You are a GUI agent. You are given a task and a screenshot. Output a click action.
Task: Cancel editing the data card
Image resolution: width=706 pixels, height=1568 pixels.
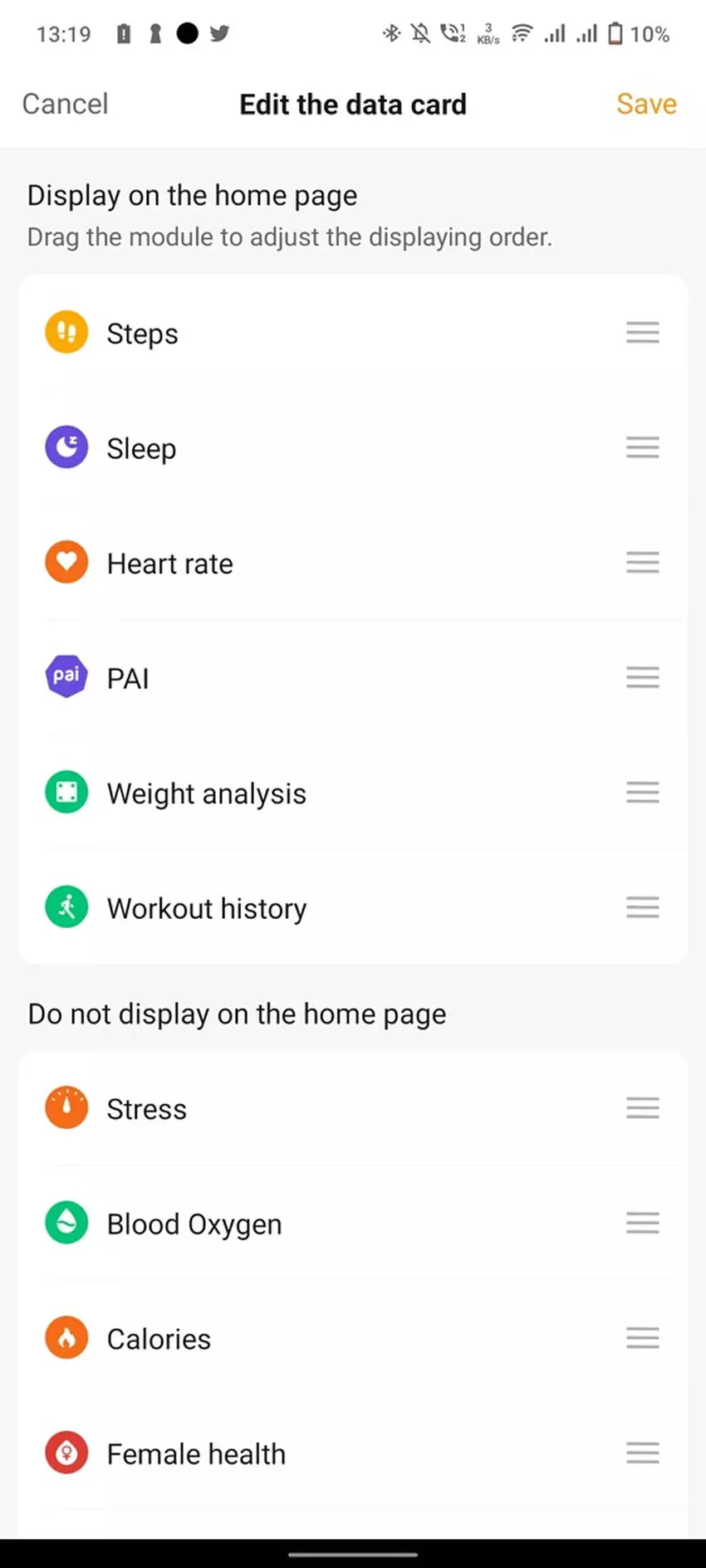[x=65, y=104]
